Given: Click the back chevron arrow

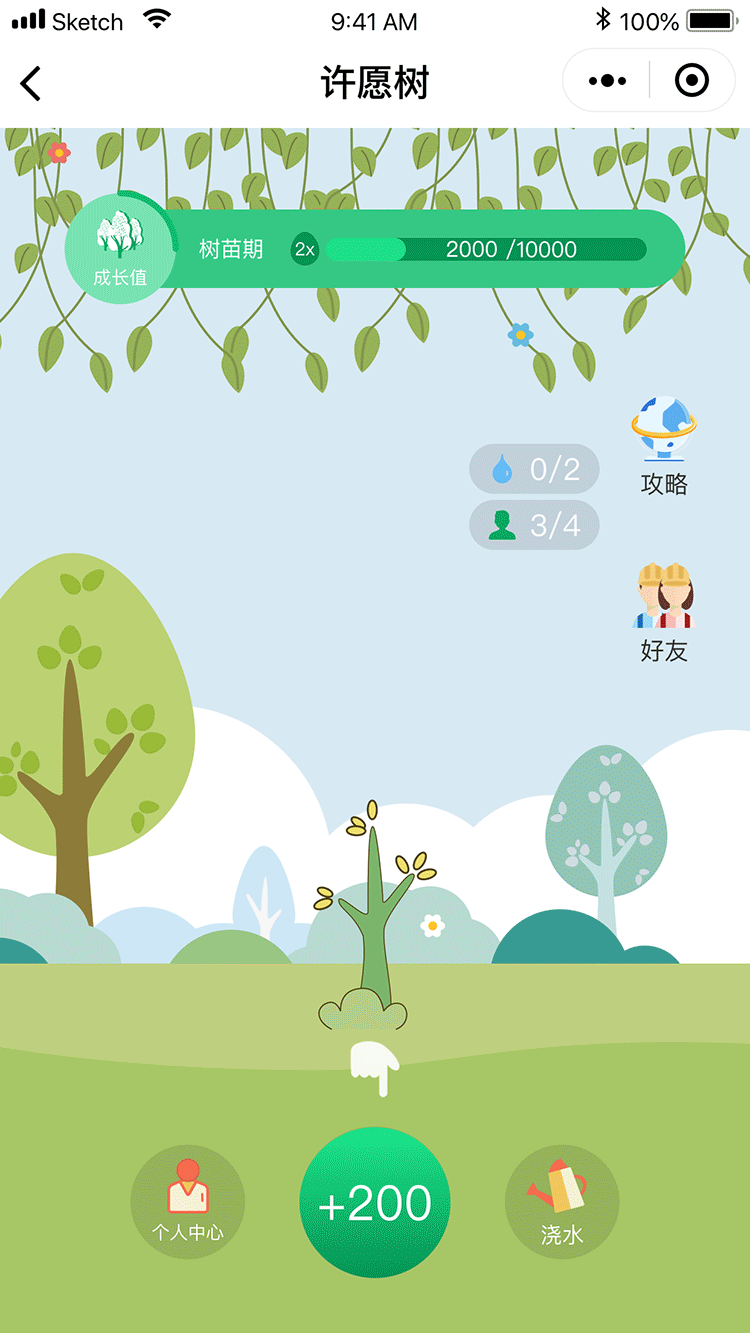Looking at the screenshot, I should coord(30,83).
